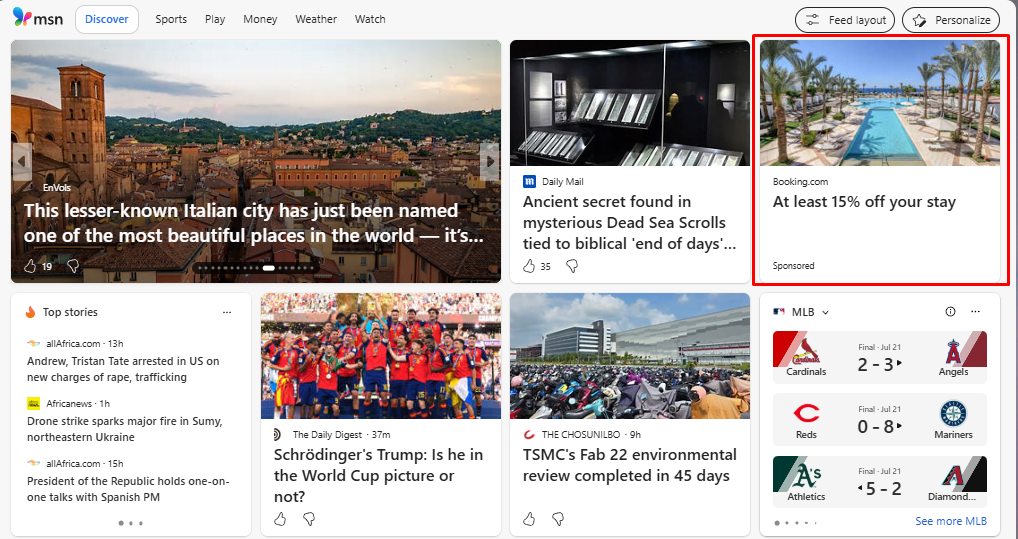Follow the See more MLB link
This screenshot has height=539, width=1018.
pyautogui.click(x=950, y=521)
